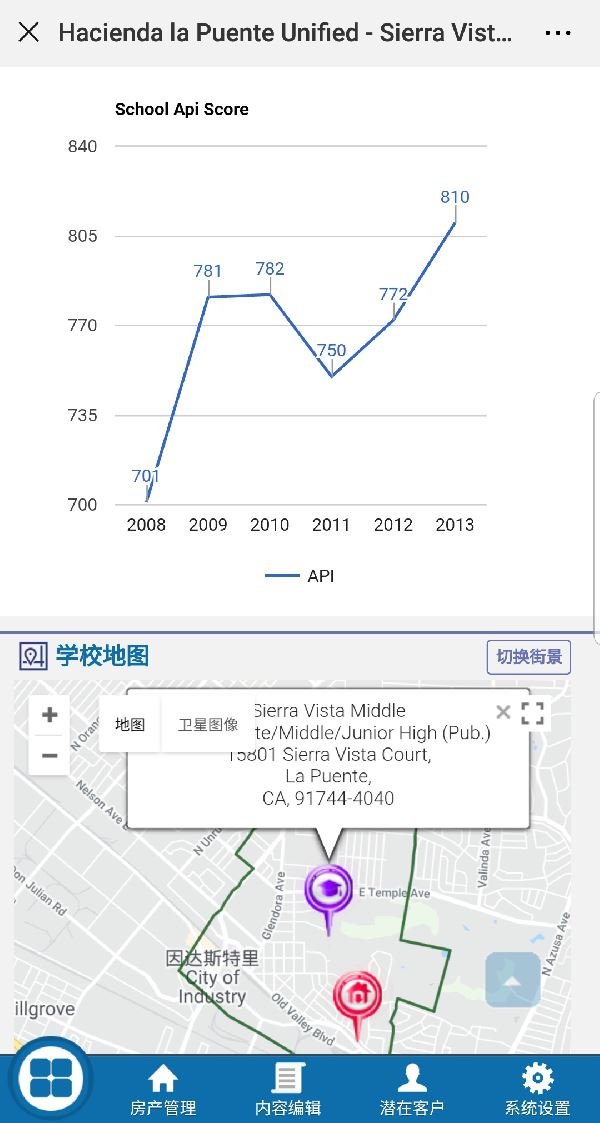Go to 房产管理 tab
600x1123 pixels.
[163, 1089]
